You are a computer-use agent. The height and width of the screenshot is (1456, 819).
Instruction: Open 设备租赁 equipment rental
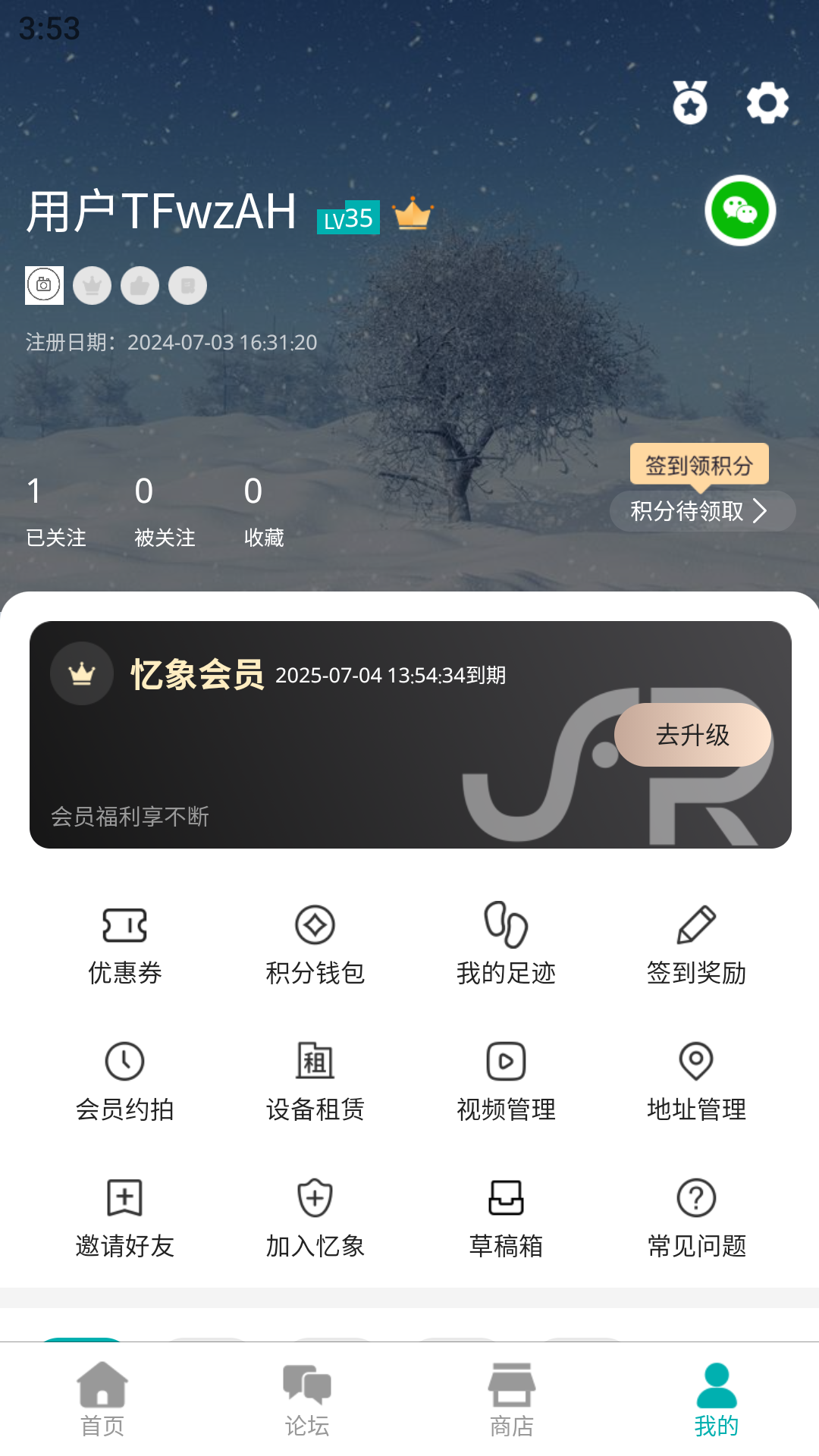[315, 1080]
